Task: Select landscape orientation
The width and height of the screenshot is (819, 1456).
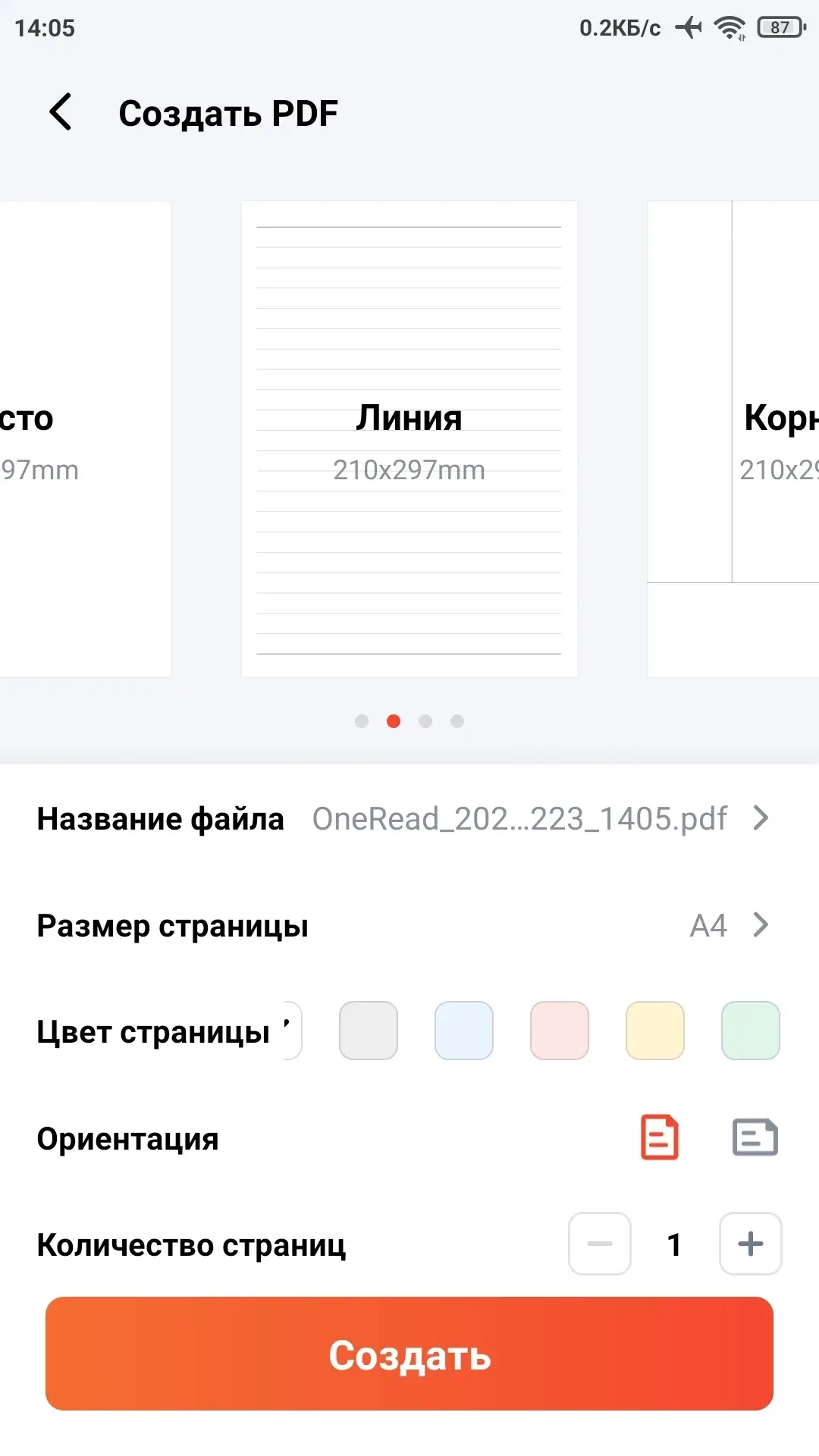Action: (x=755, y=1137)
